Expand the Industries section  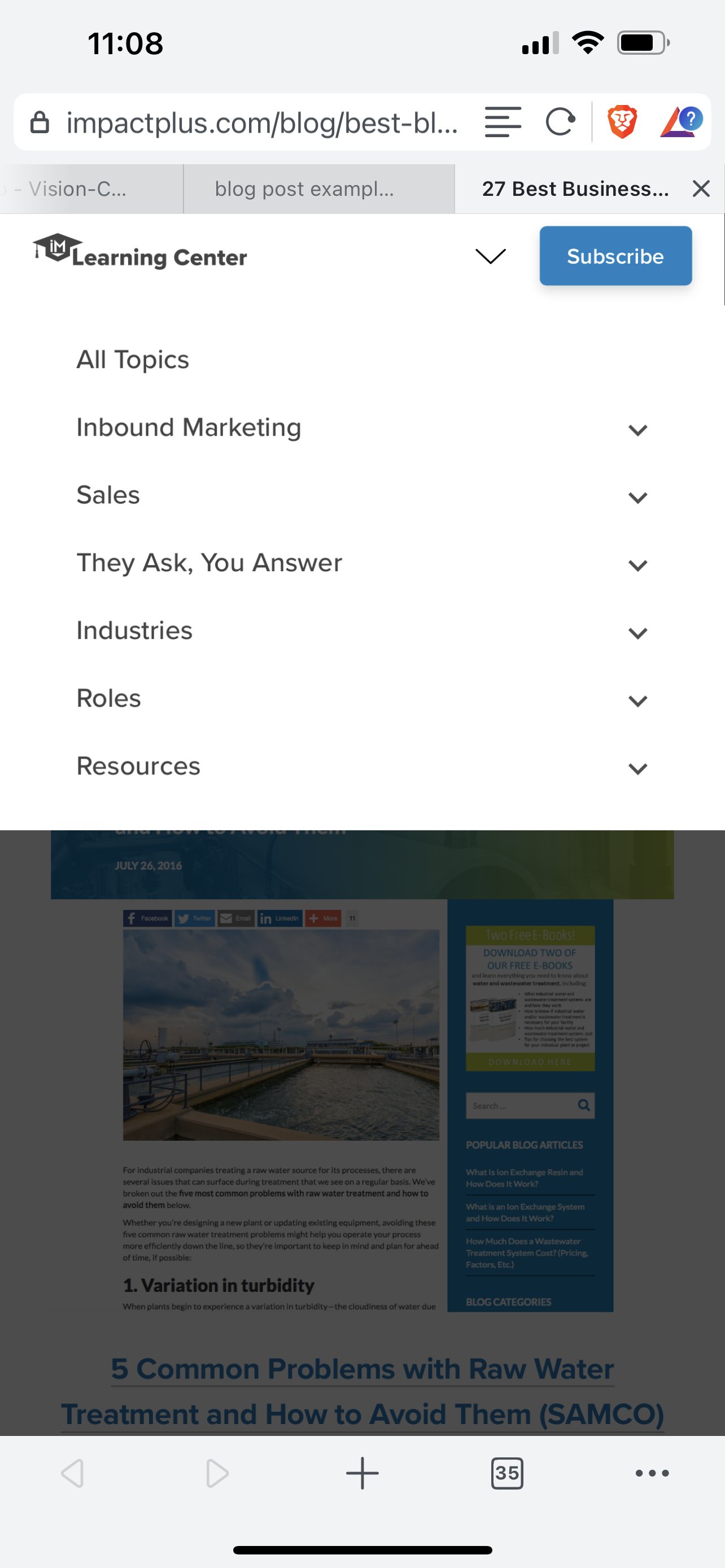click(x=637, y=633)
